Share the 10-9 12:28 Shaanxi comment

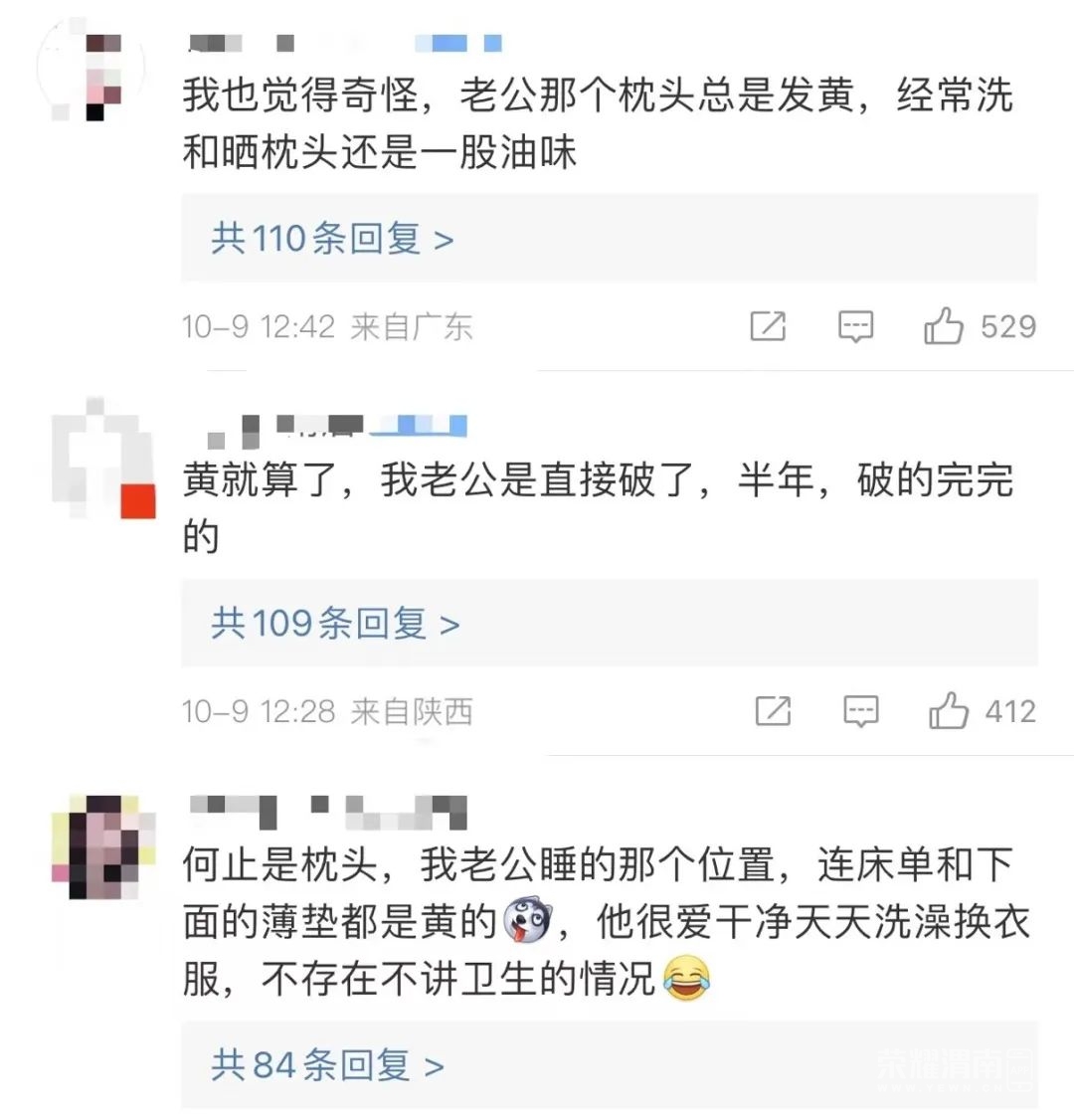click(x=773, y=711)
